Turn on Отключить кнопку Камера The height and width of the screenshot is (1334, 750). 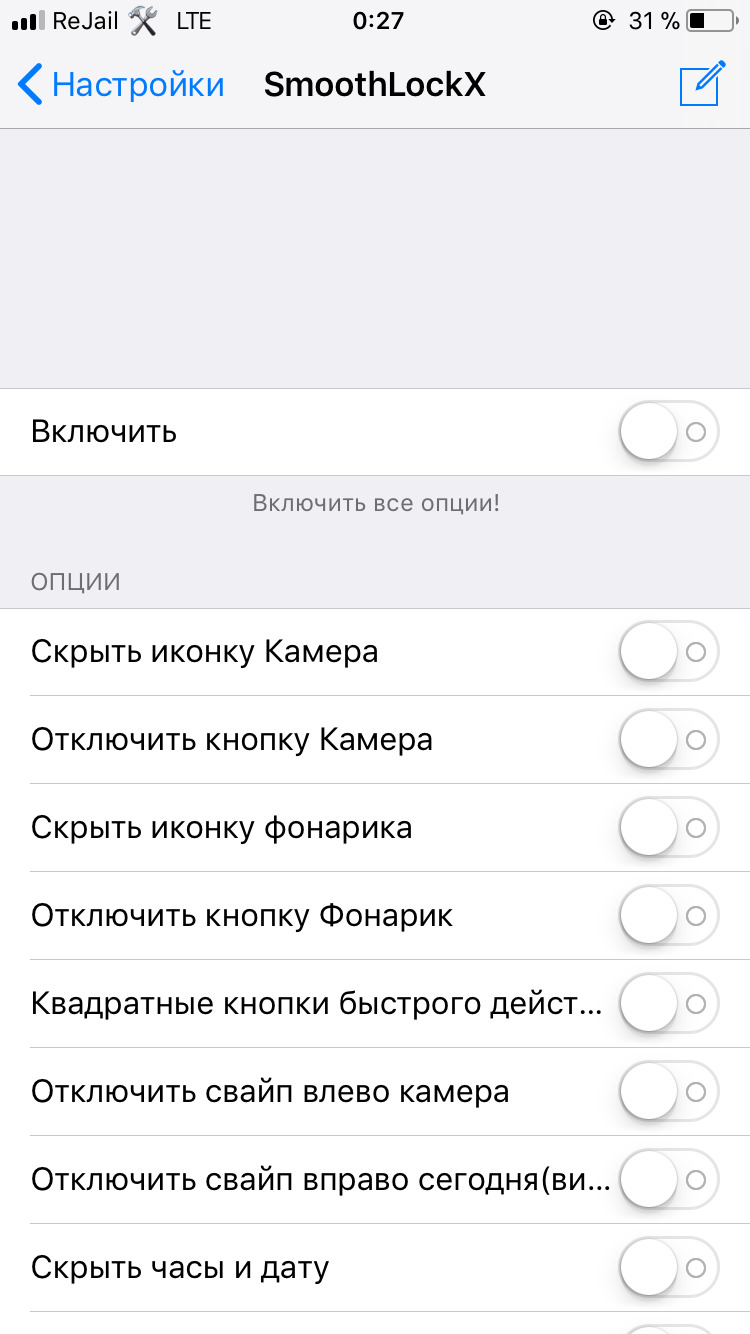point(669,740)
